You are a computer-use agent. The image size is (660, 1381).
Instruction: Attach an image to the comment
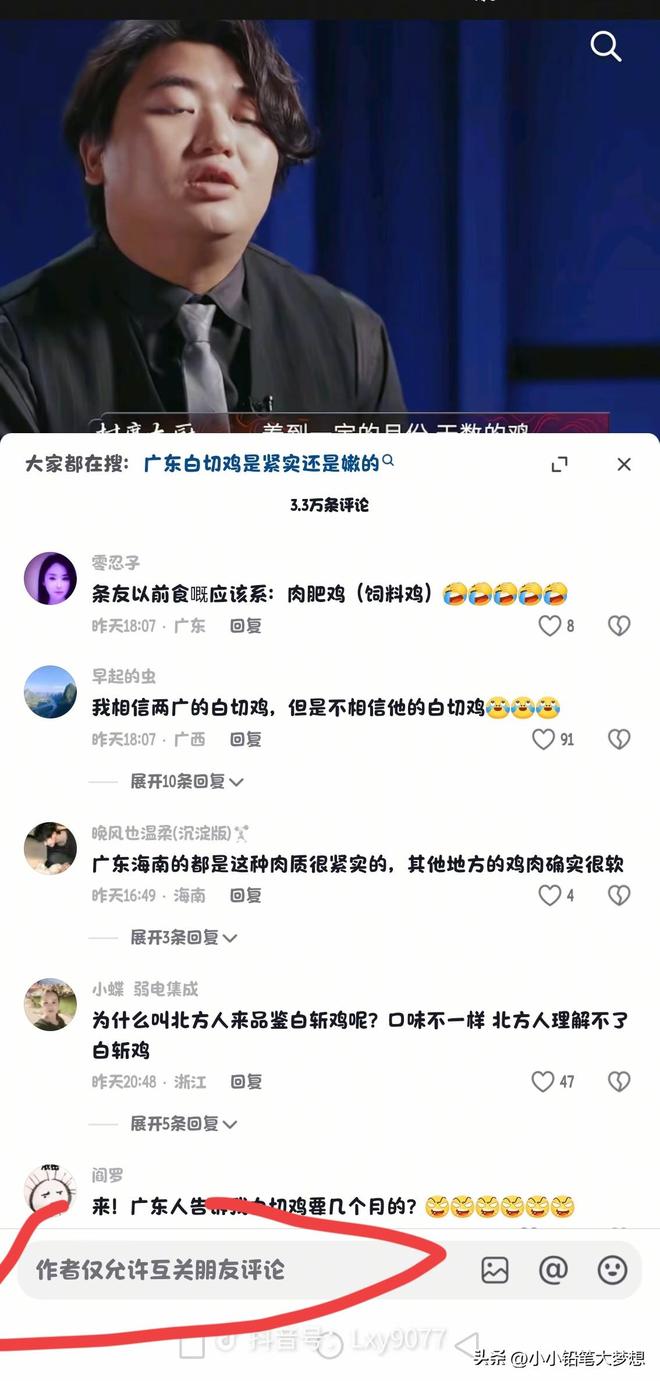pos(495,1270)
